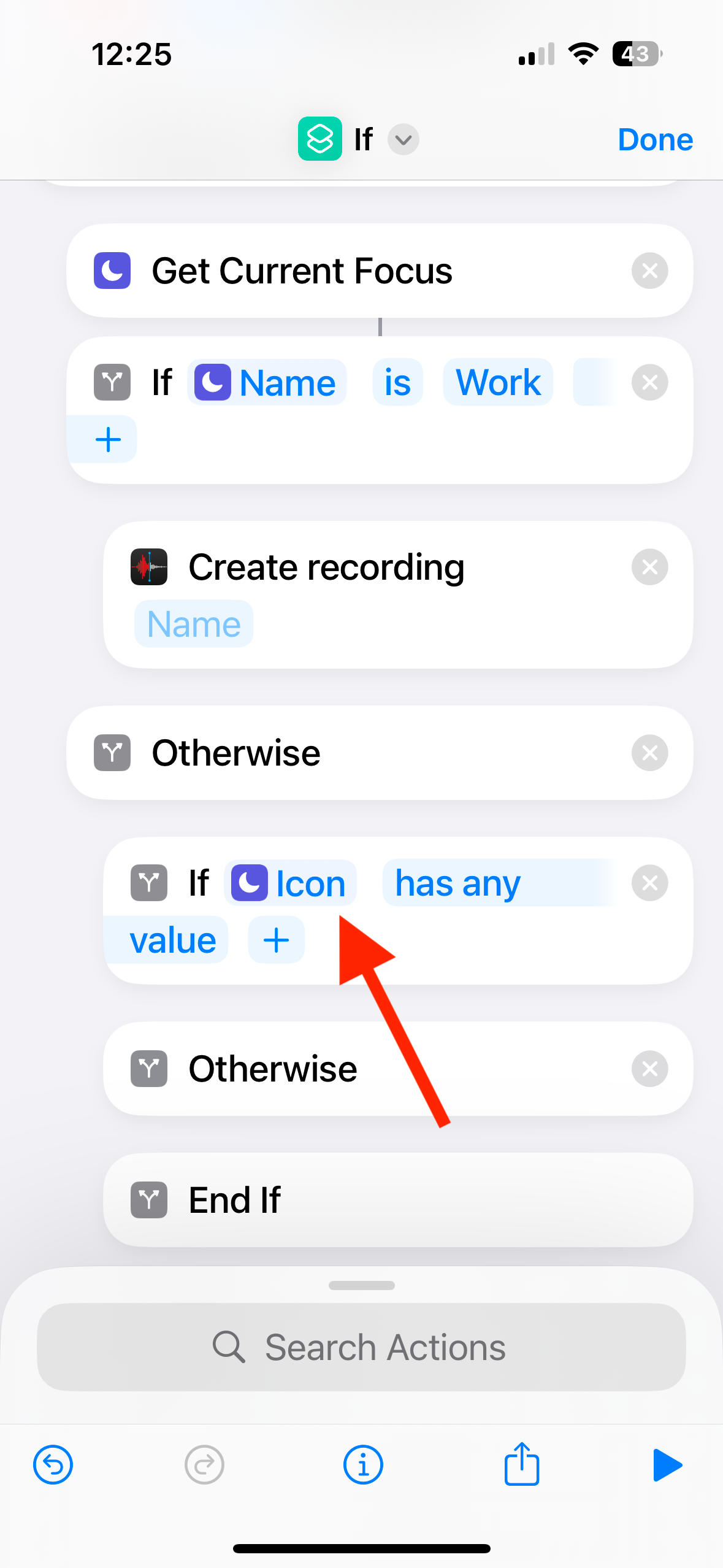Open the shortcut info details
The width and height of the screenshot is (723, 1568).
pyautogui.click(x=362, y=1465)
